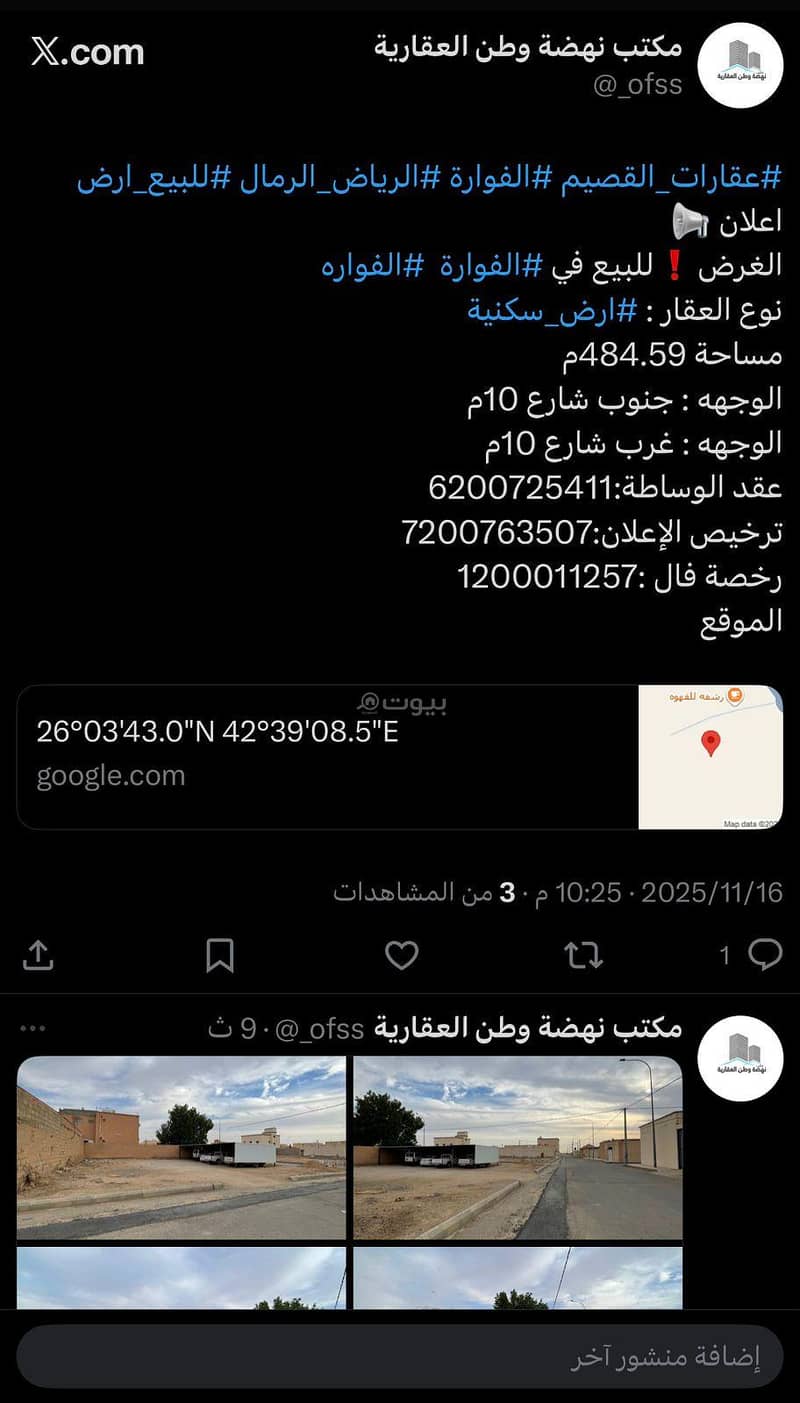
Task: Reply to the land sale post
Action: 765,956
